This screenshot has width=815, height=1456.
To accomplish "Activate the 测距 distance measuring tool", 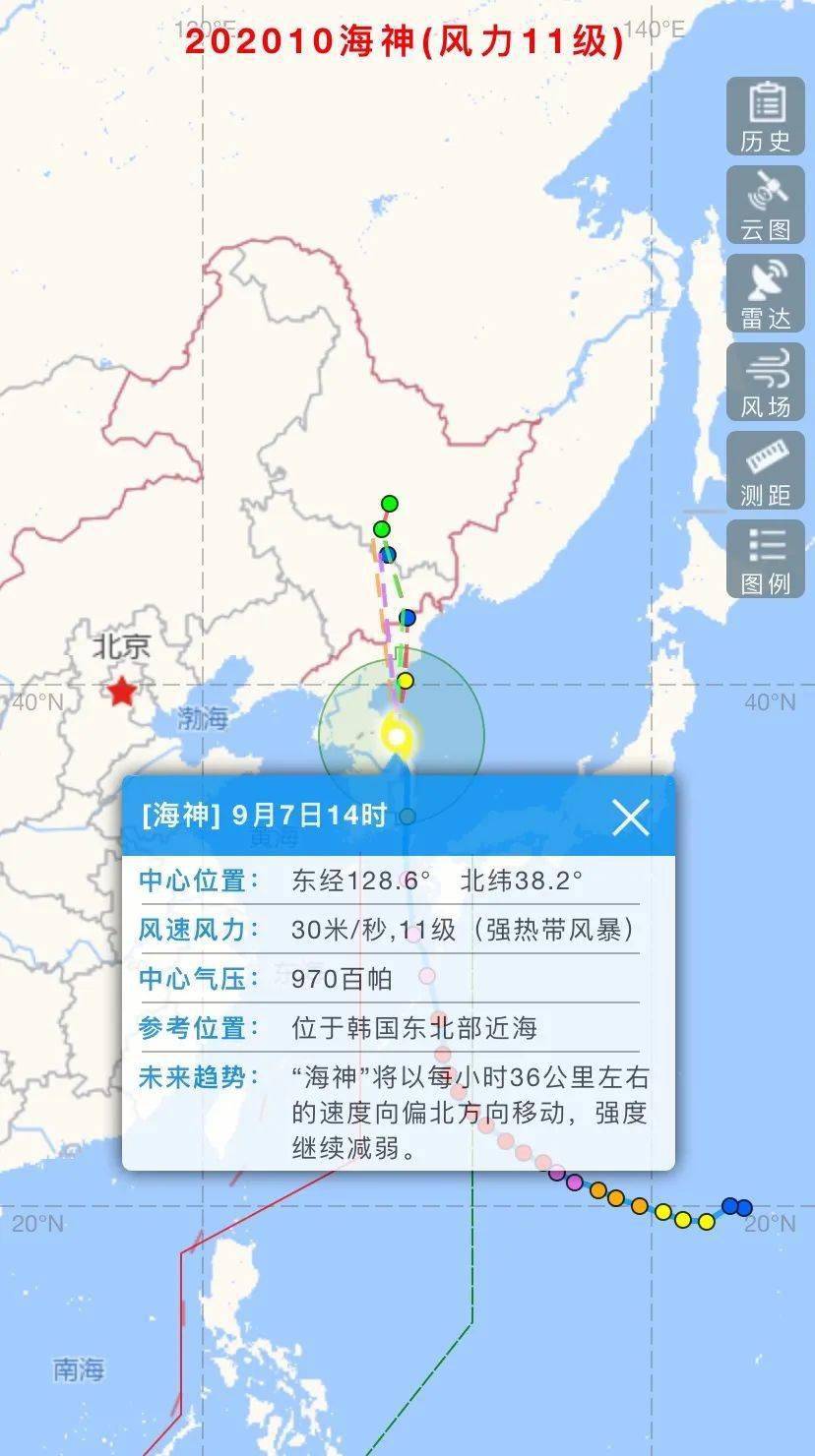I will pyautogui.click(x=767, y=470).
